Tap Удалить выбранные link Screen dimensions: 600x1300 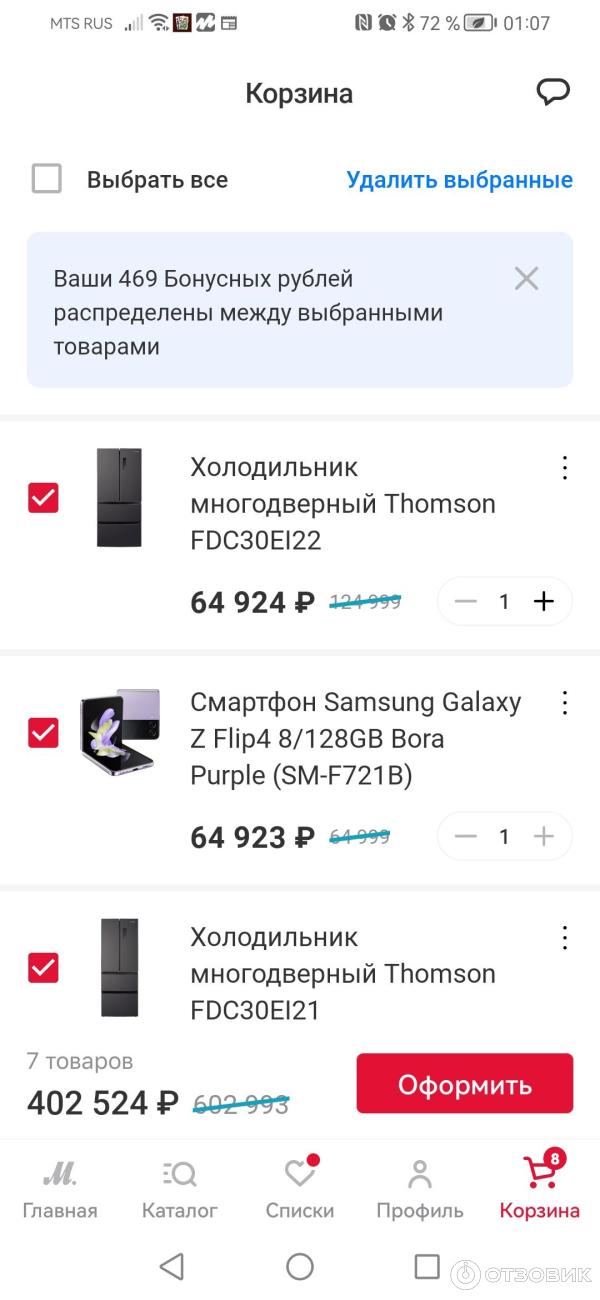459,180
